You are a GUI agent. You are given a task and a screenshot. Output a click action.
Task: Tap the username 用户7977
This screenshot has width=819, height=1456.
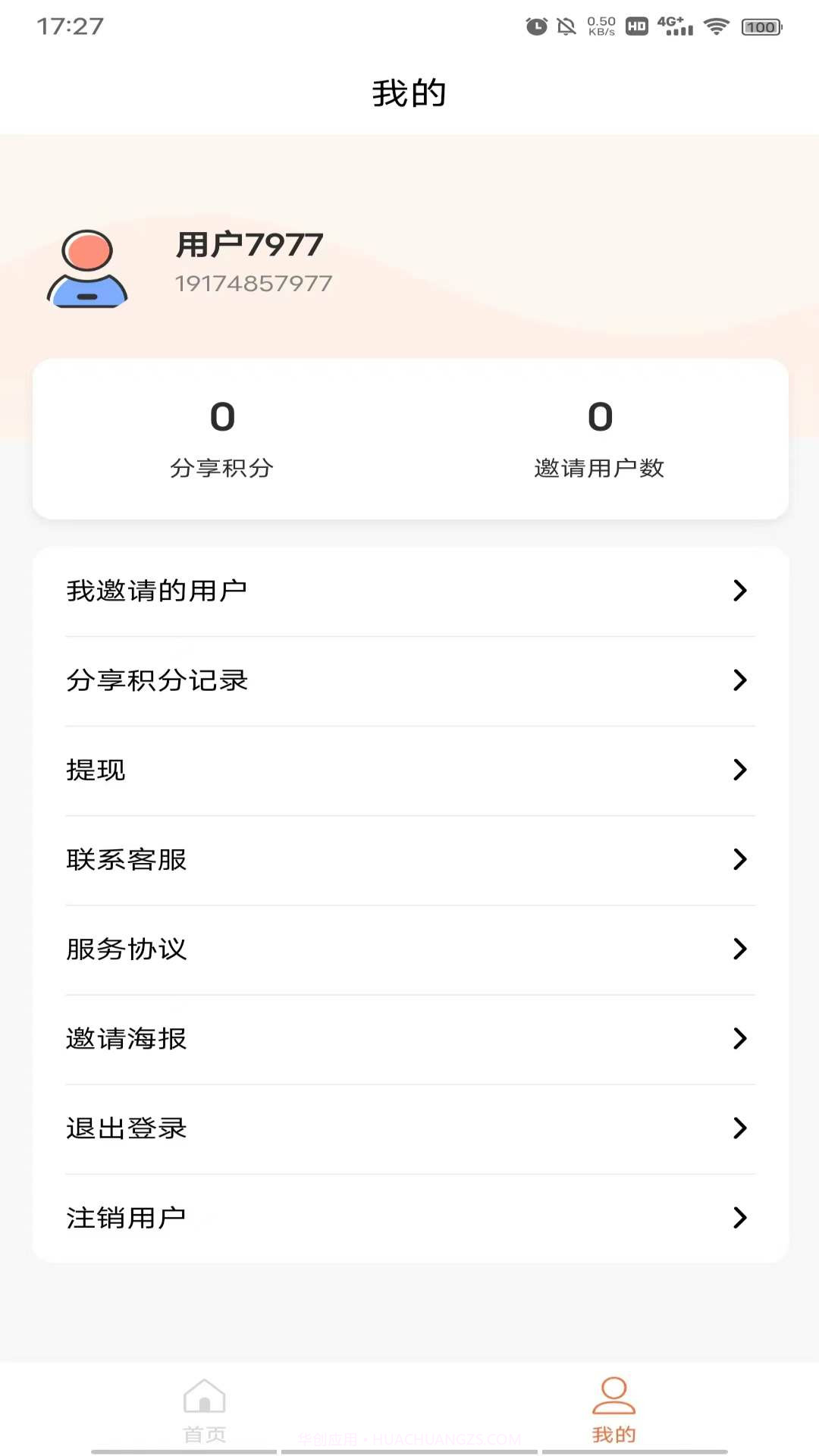pos(249,244)
